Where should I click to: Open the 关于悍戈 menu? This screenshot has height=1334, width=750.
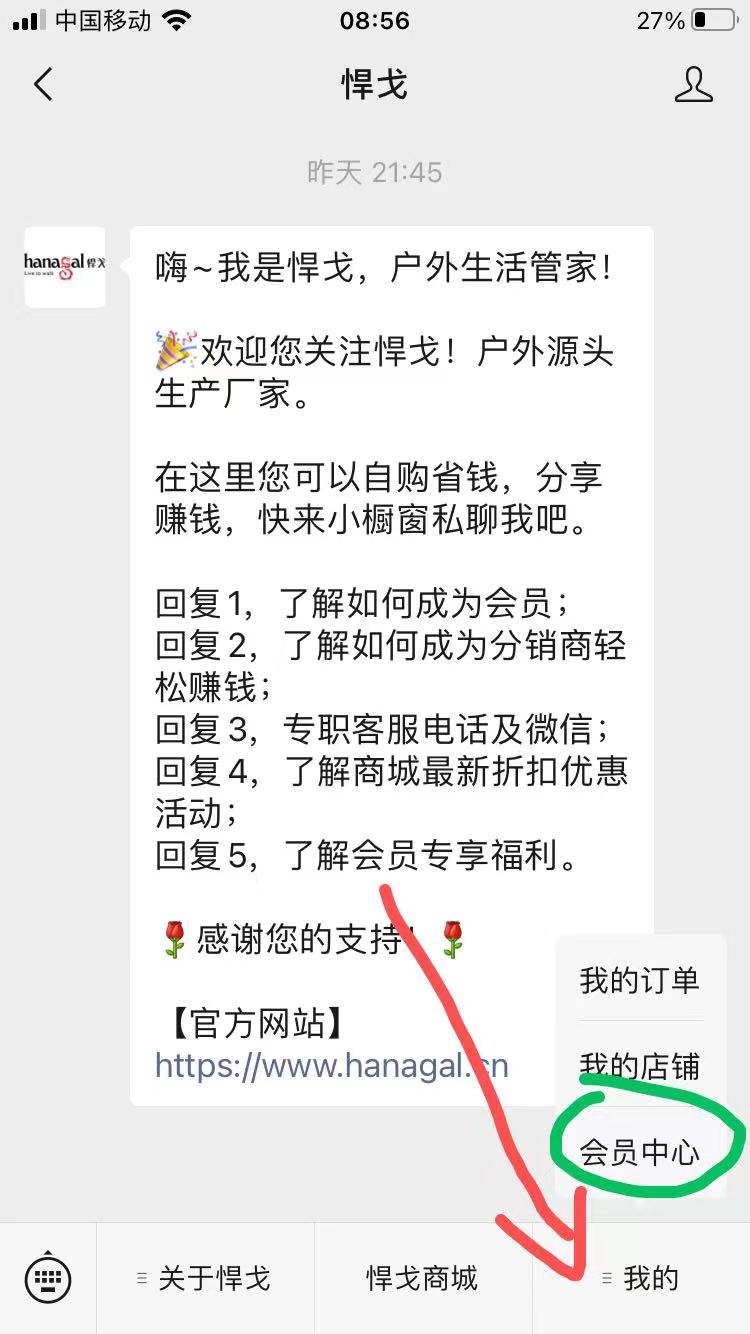click(x=205, y=1278)
